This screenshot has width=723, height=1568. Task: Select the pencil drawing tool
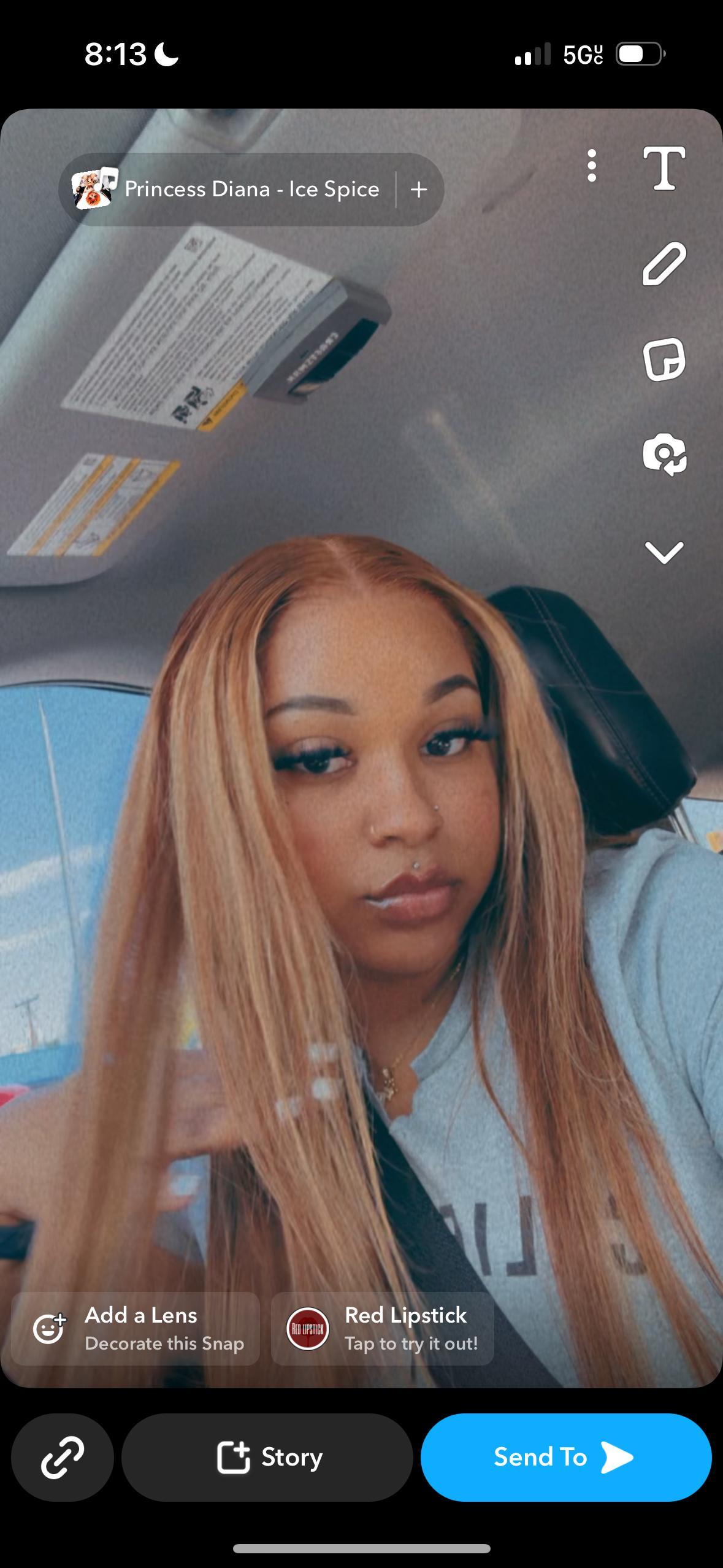tap(664, 264)
